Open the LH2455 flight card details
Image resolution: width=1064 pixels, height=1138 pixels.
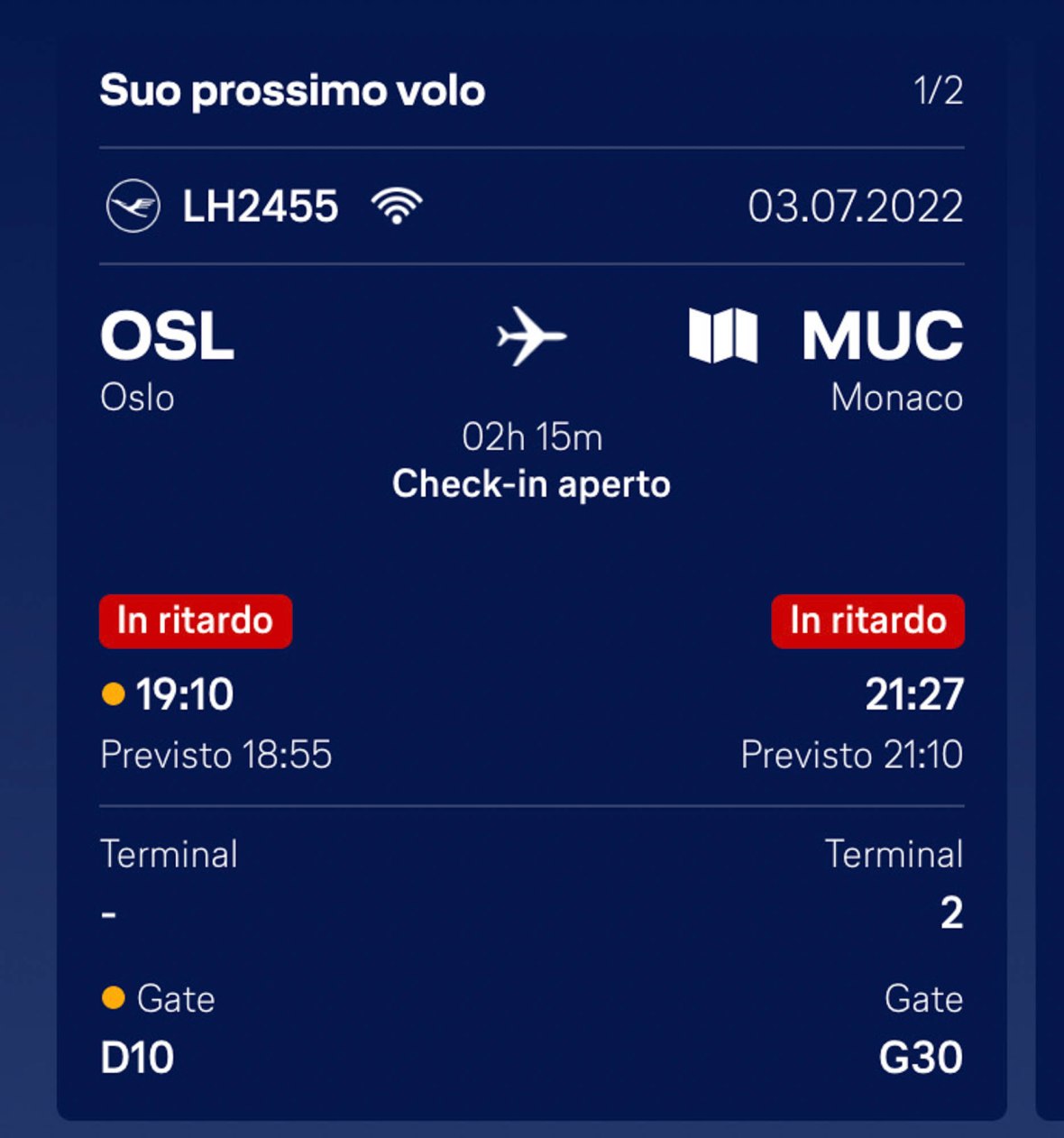pos(261,206)
